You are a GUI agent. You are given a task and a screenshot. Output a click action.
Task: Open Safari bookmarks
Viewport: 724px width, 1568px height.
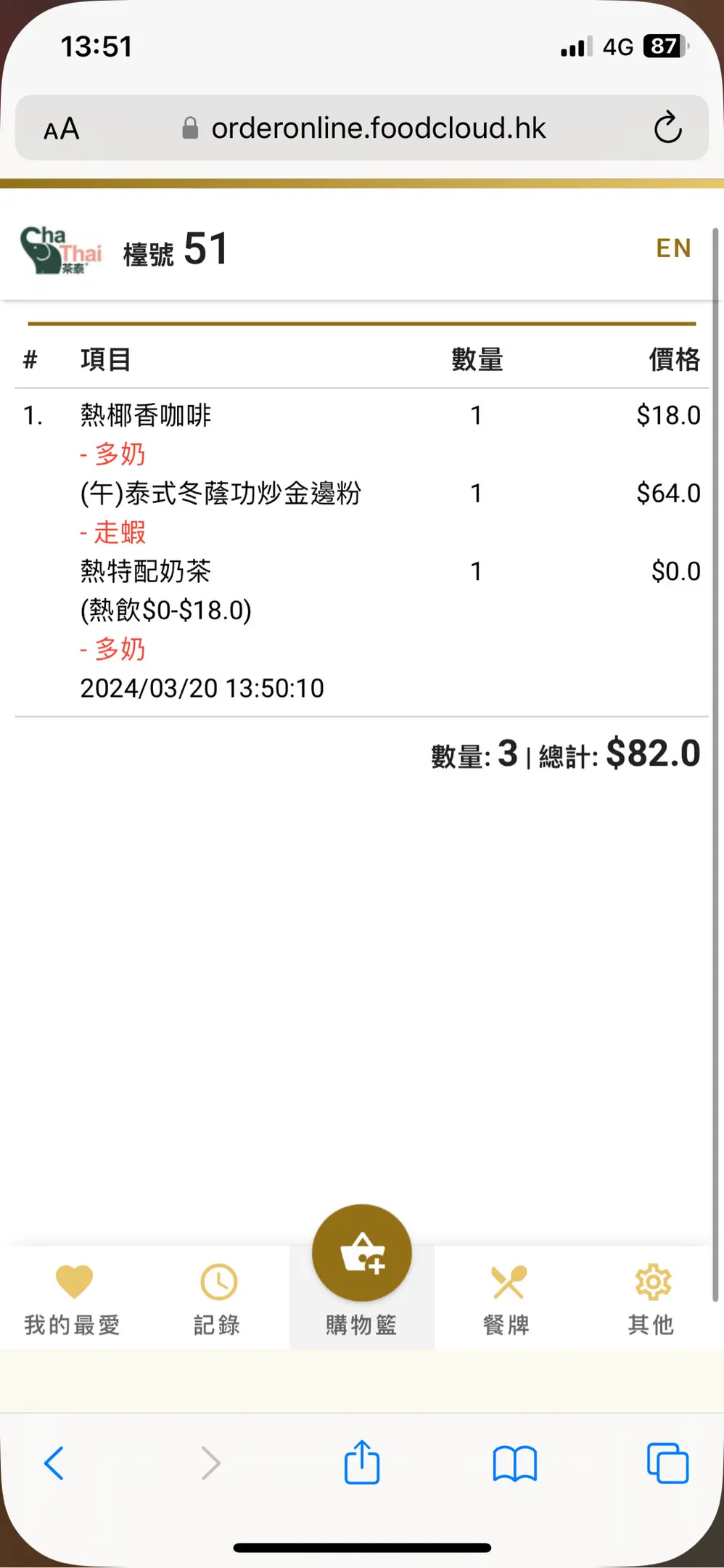click(514, 1463)
